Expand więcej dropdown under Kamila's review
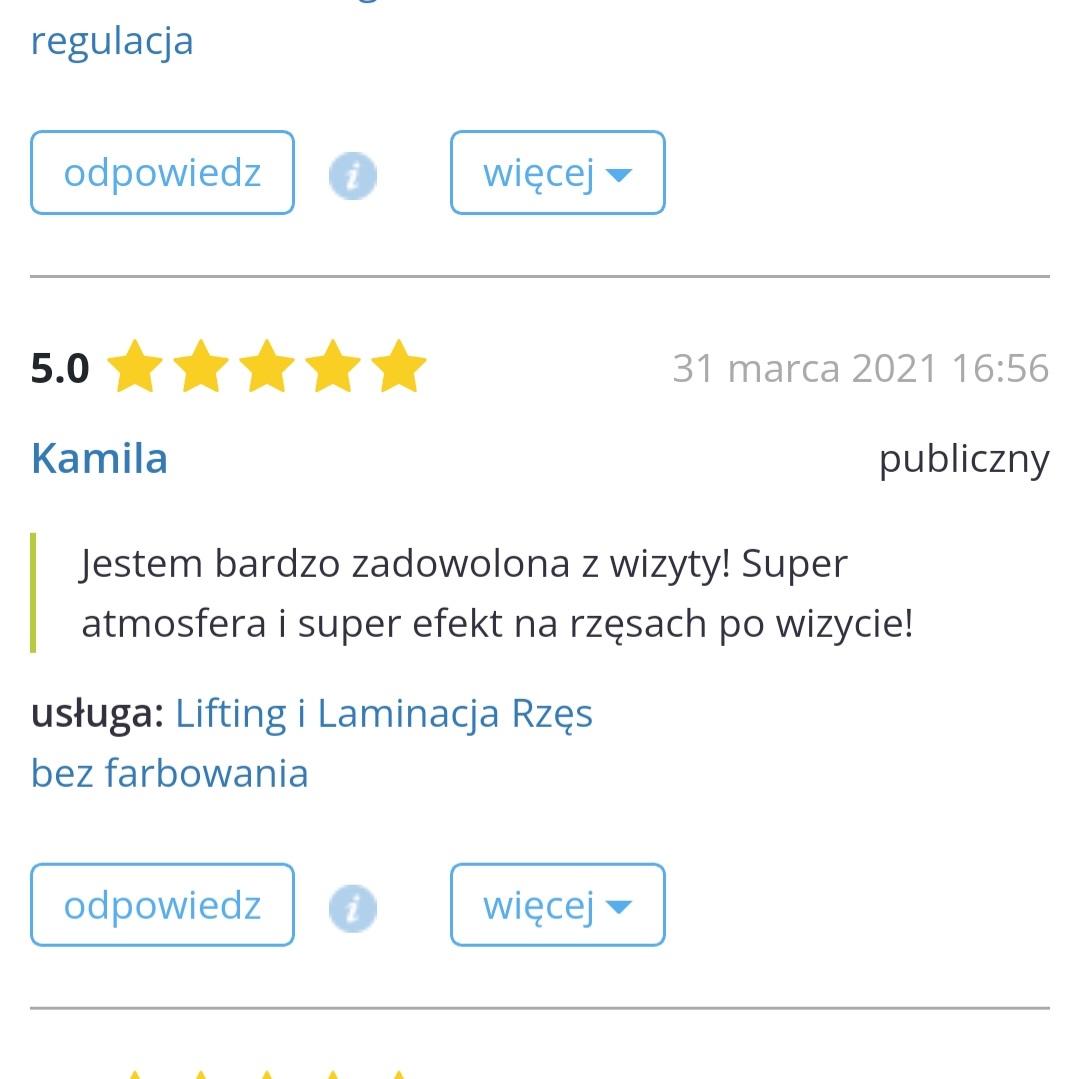Screen dimensions: 1080x1079 coord(557,905)
